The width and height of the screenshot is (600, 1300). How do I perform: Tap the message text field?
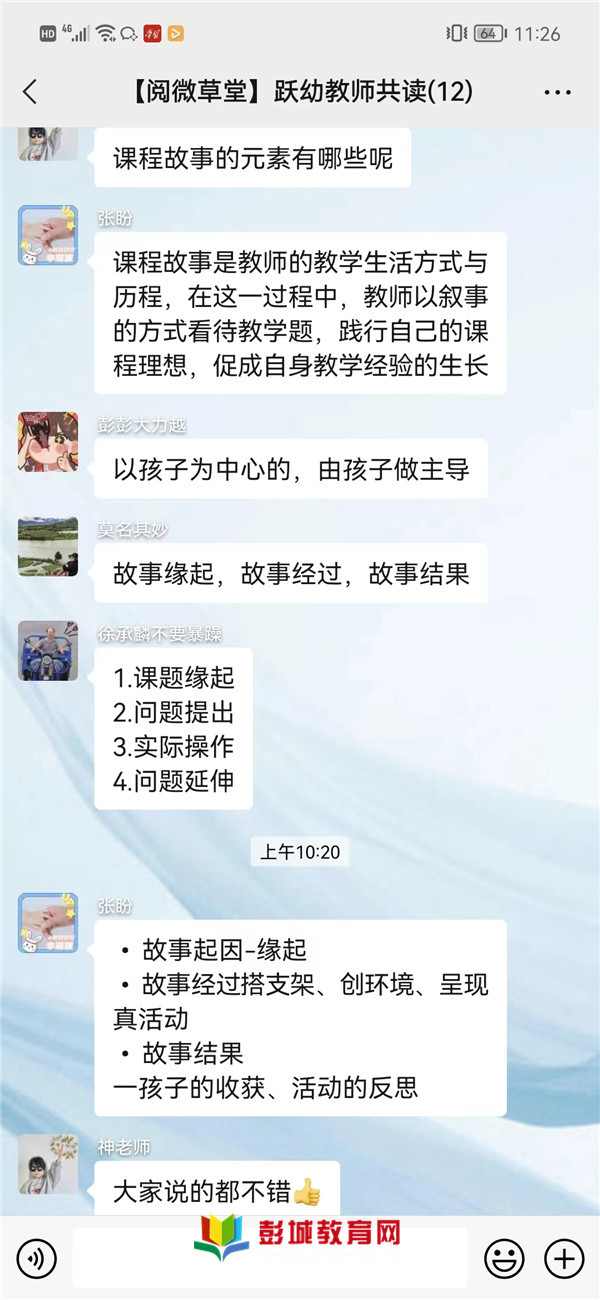tap(270, 1257)
